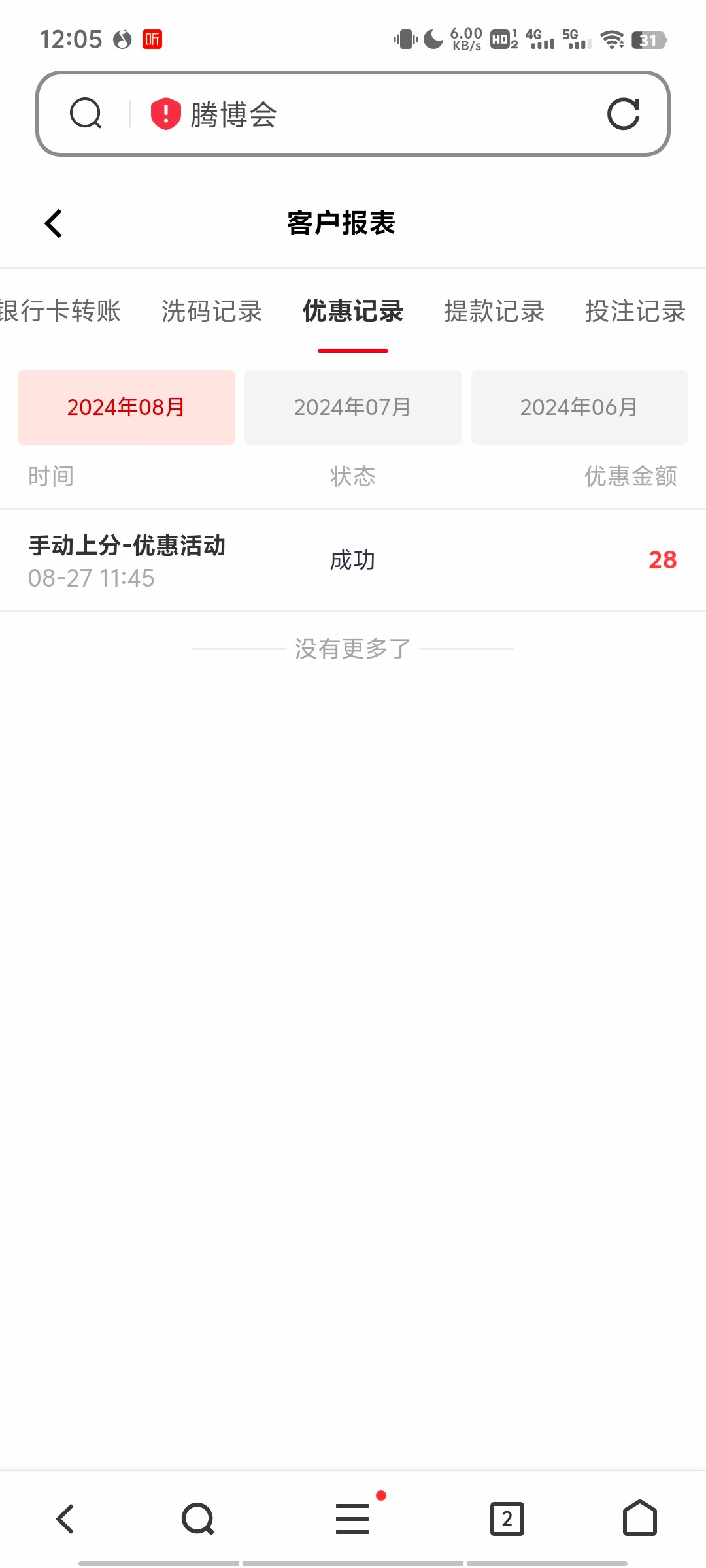Image resolution: width=706 pixels, height=1568 pixels.
Task: Open the 手动上分-优惠活动 record
Action: pyautogui.click(x=353, y=561)
